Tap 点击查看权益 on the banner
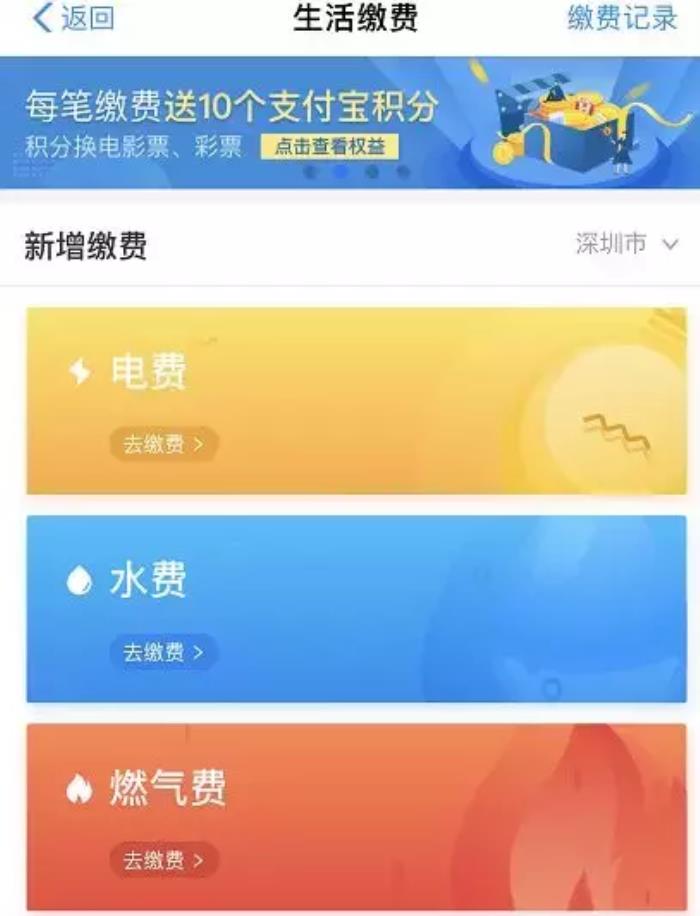 coord(329,147)
